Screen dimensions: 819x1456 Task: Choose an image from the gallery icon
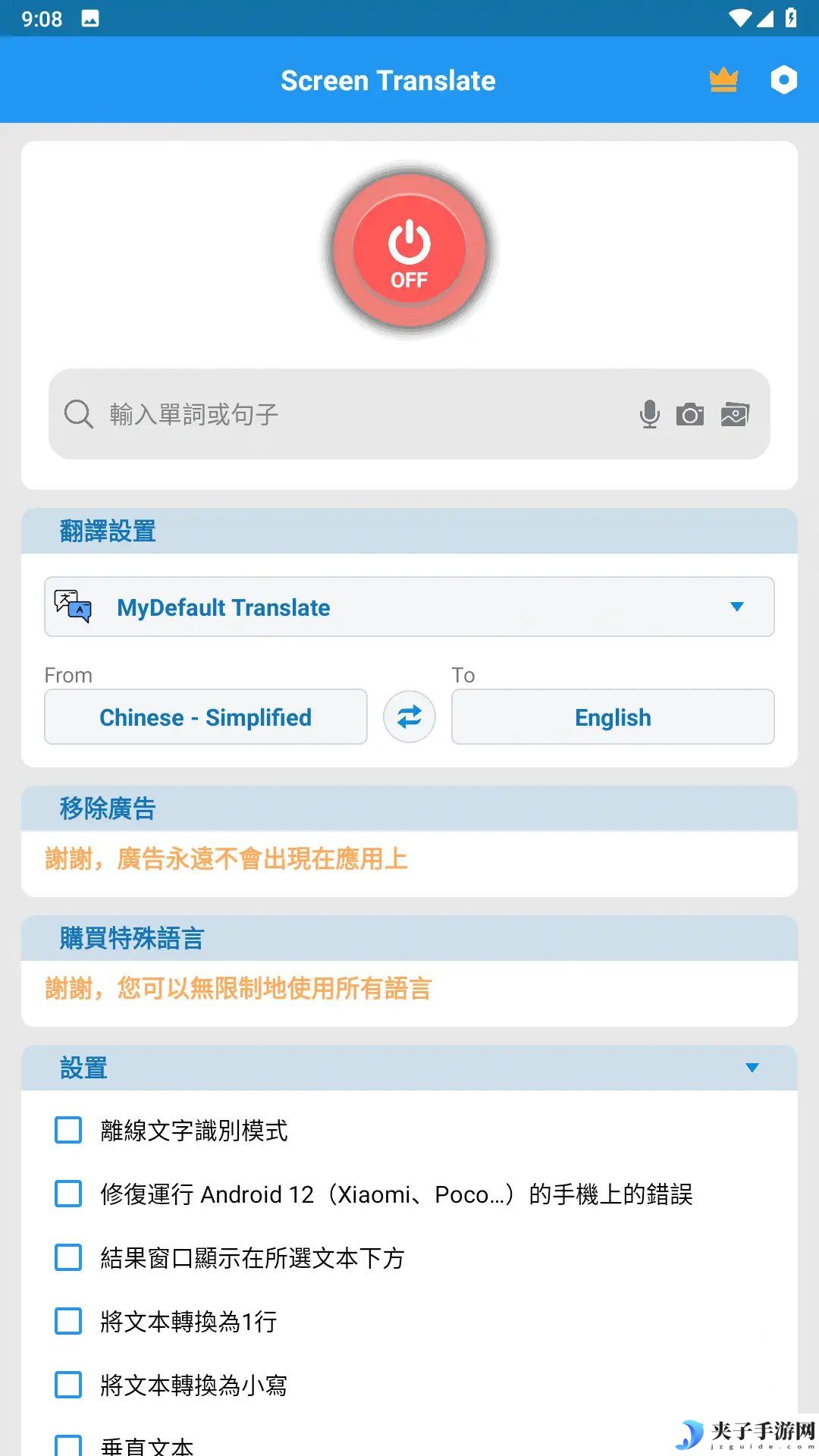tap(734, 414)
